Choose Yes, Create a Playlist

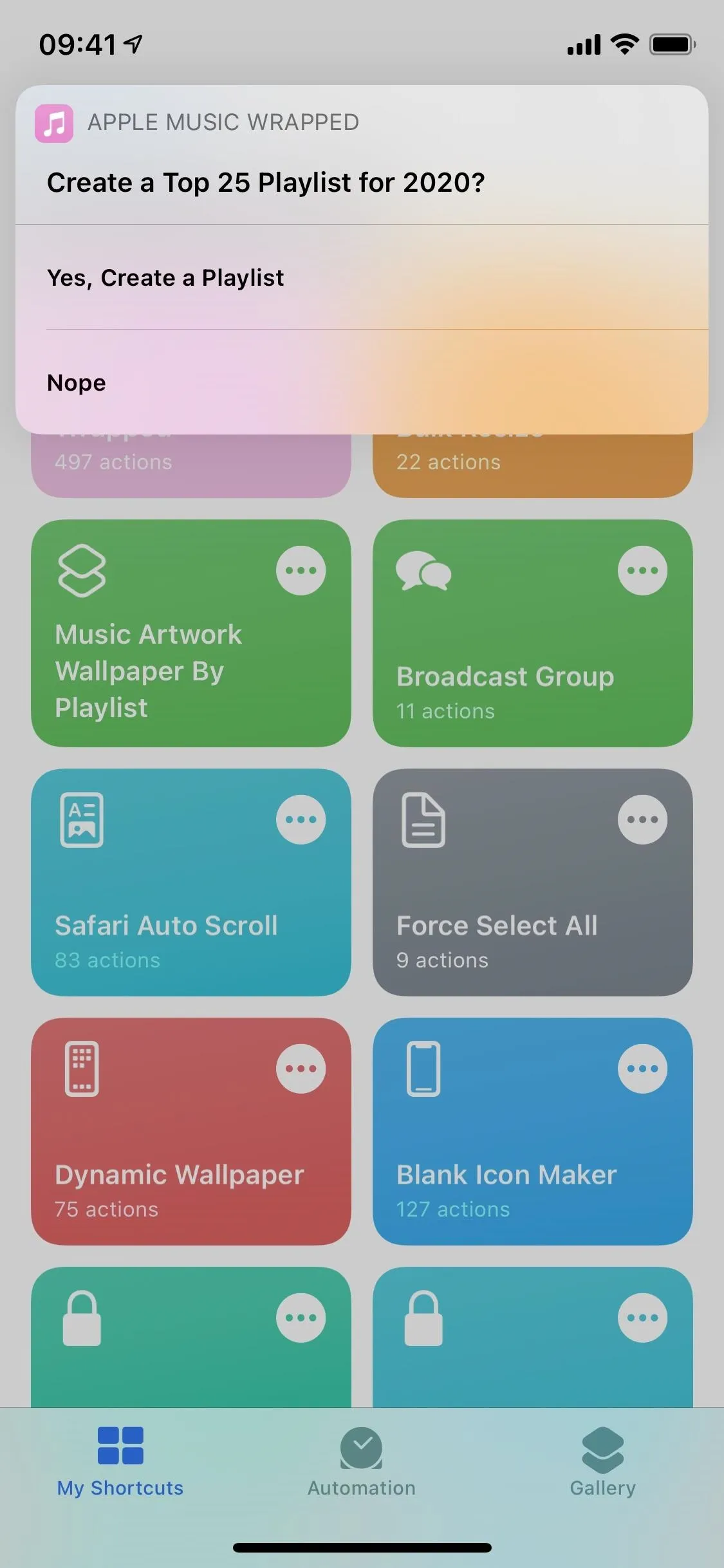(x=362, y=277)
